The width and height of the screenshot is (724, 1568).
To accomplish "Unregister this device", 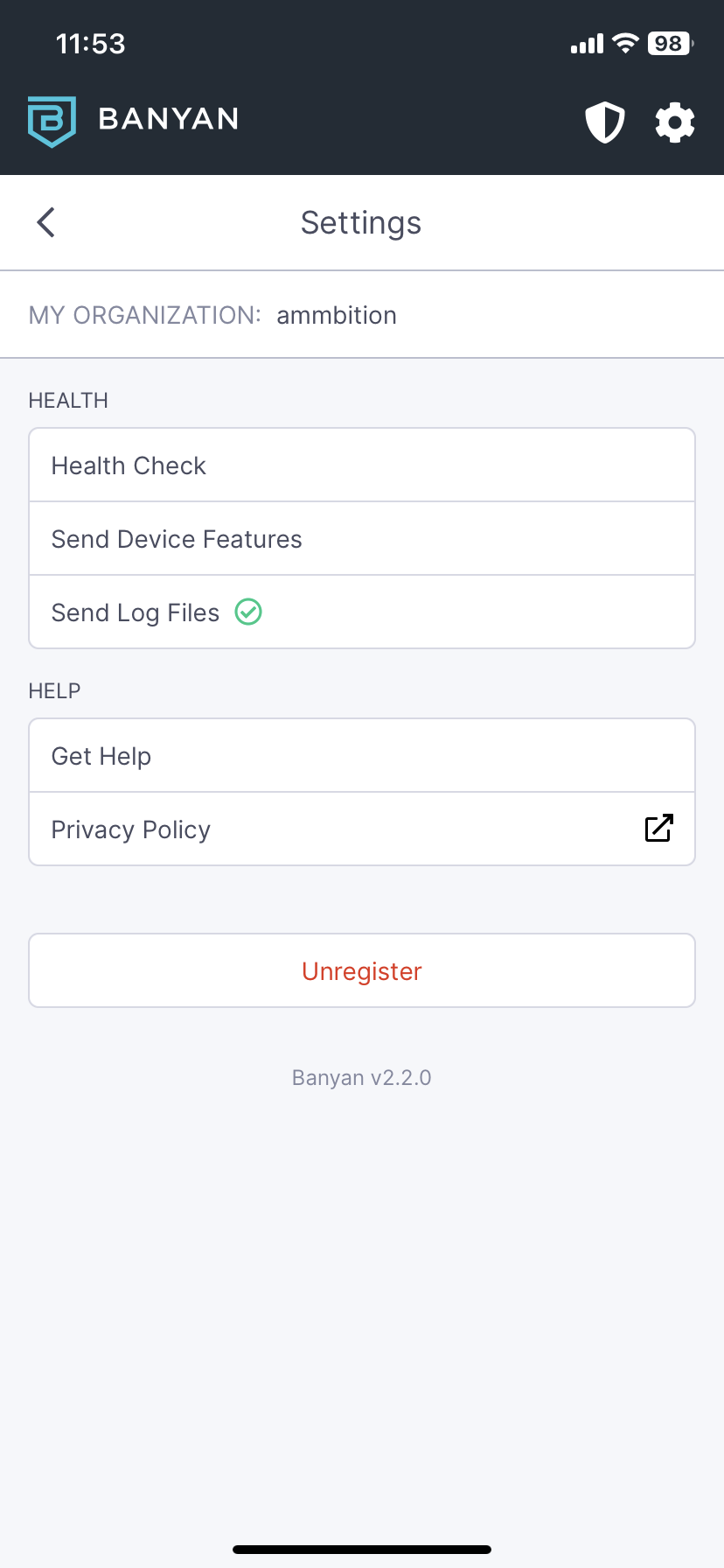I will tap(362, 971).
